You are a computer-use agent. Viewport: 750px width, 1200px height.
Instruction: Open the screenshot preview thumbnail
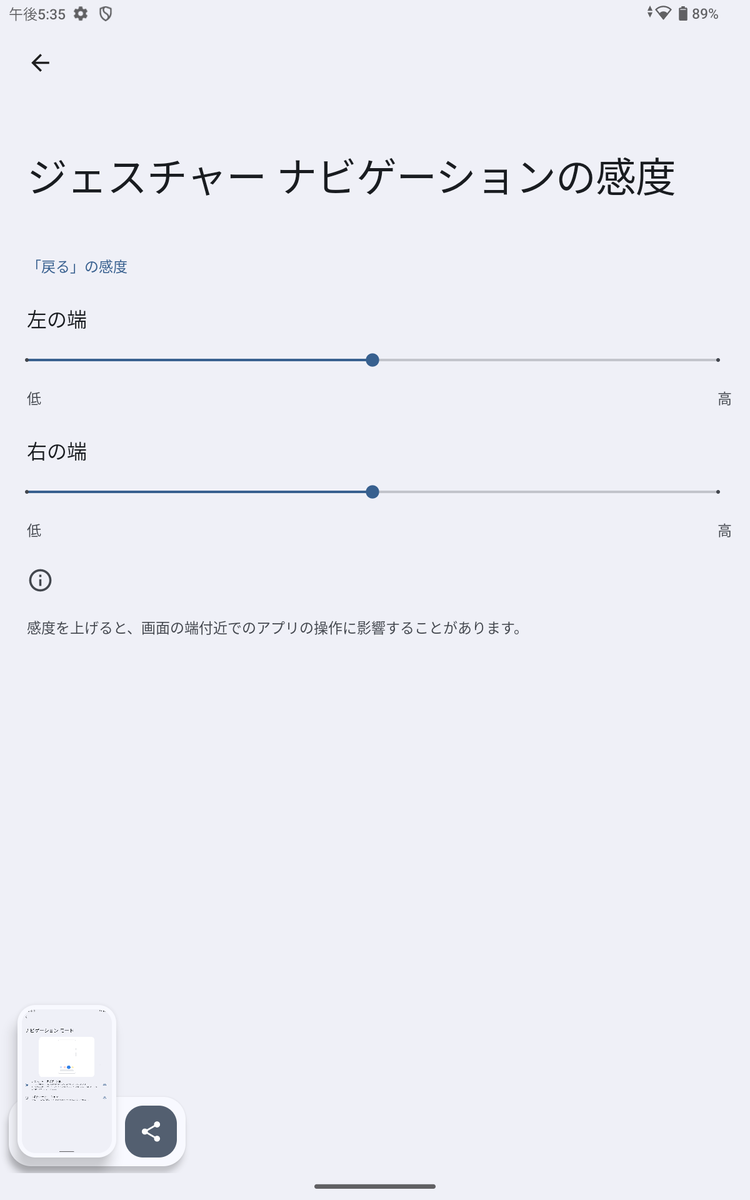(x=67, y=1082)
